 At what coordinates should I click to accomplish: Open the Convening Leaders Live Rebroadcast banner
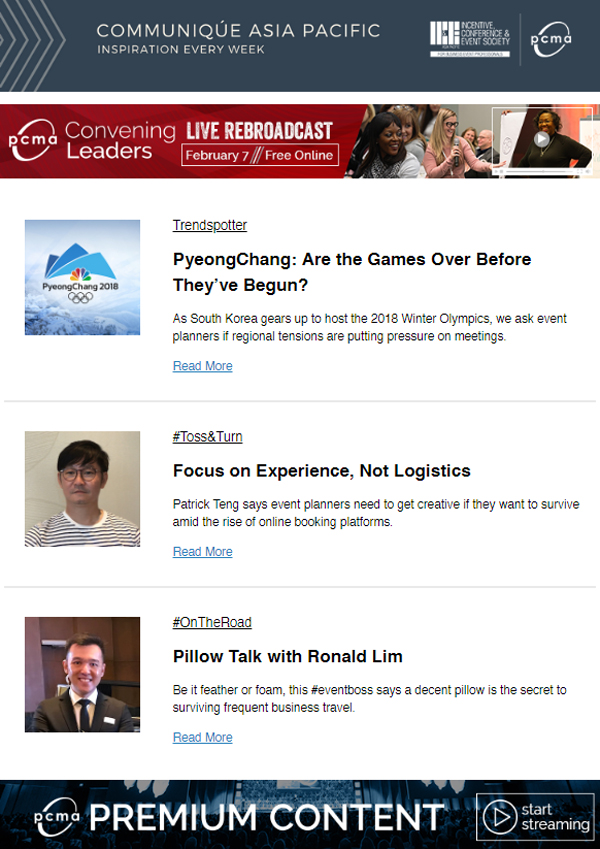pos(299,141)
